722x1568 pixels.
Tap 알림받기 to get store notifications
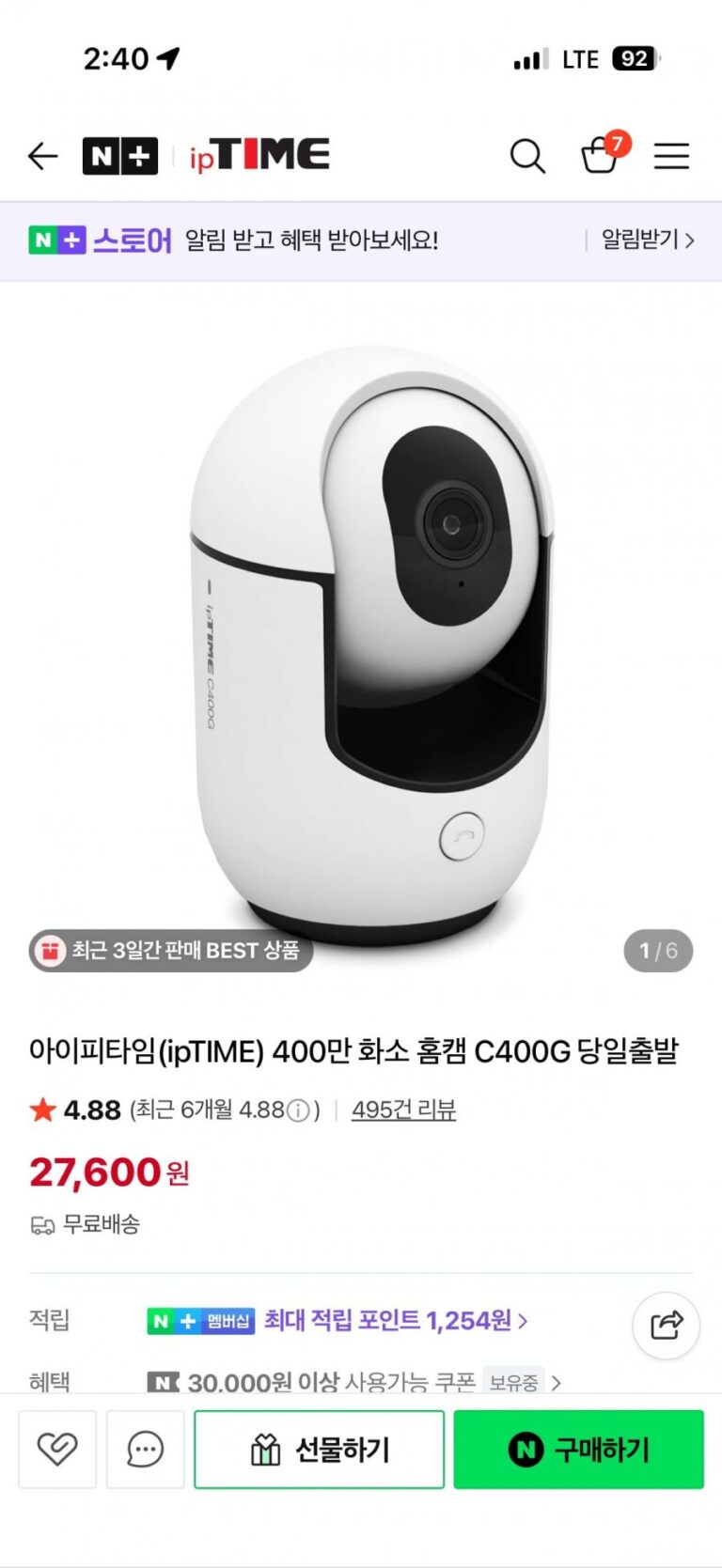click(x=647, y=241)
